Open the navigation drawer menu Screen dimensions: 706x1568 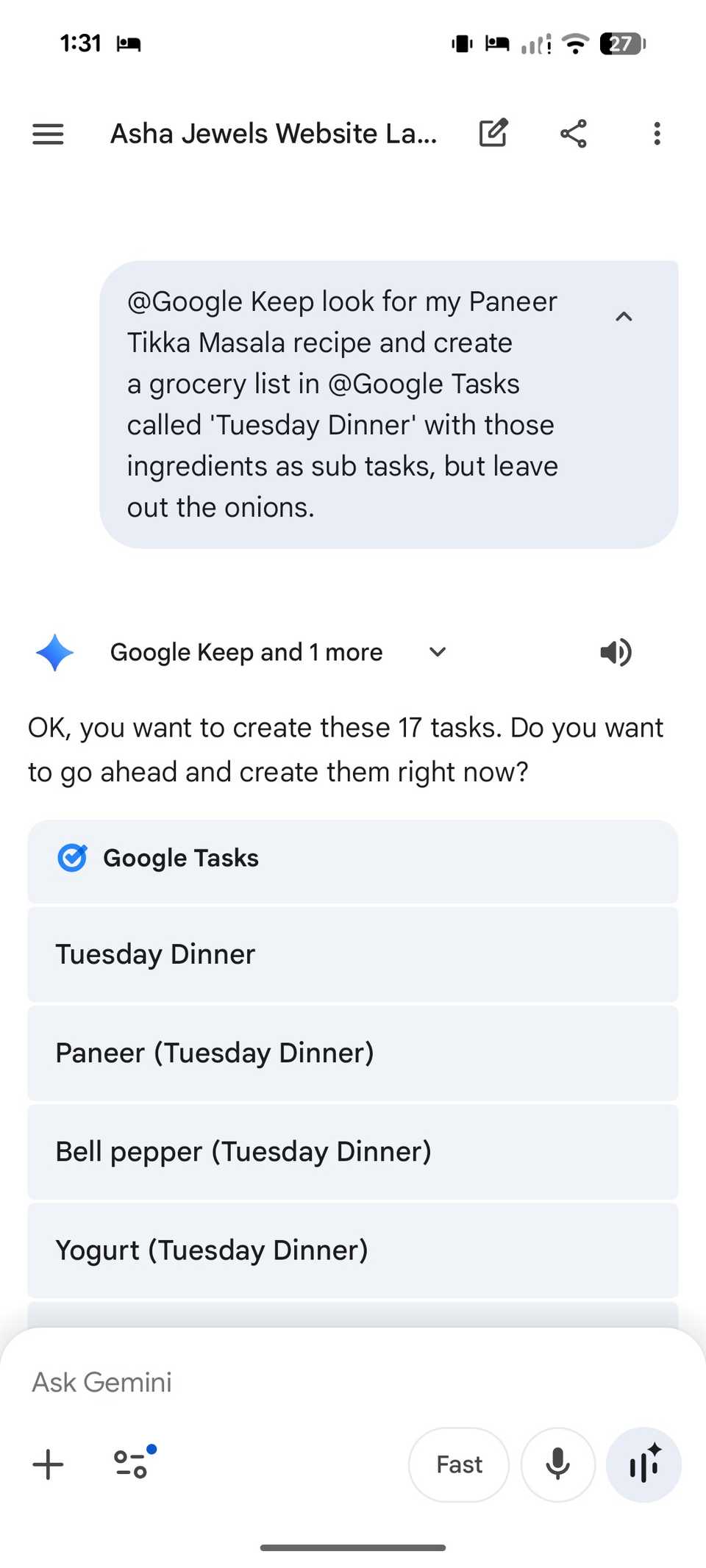point(47,133)
